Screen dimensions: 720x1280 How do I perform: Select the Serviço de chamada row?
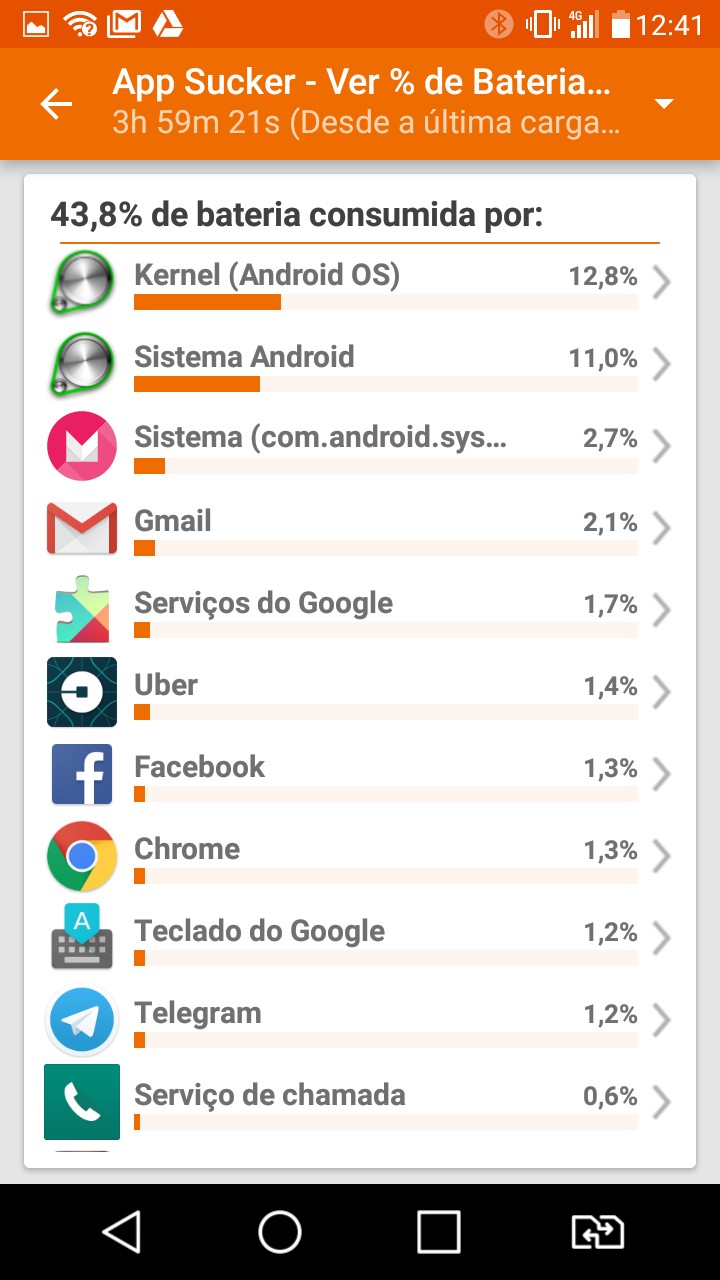coord(360,1104)
